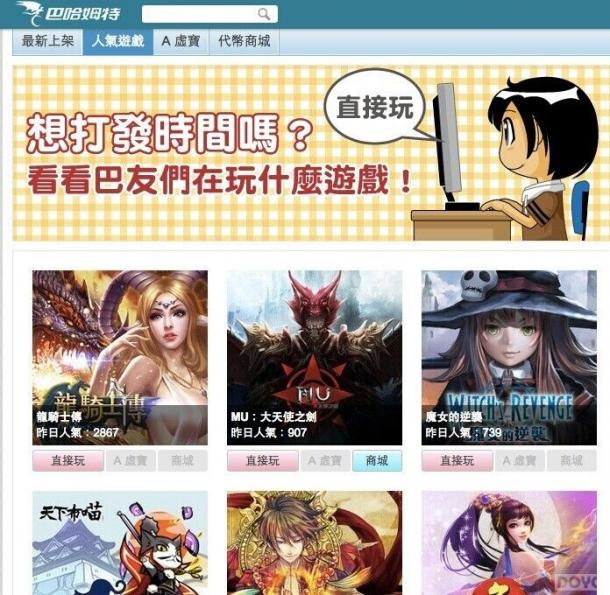The width and height of the screenshot is (610, 595).
Task: Open 商城 under MU：大天使之劍
Action: (377, 461)
